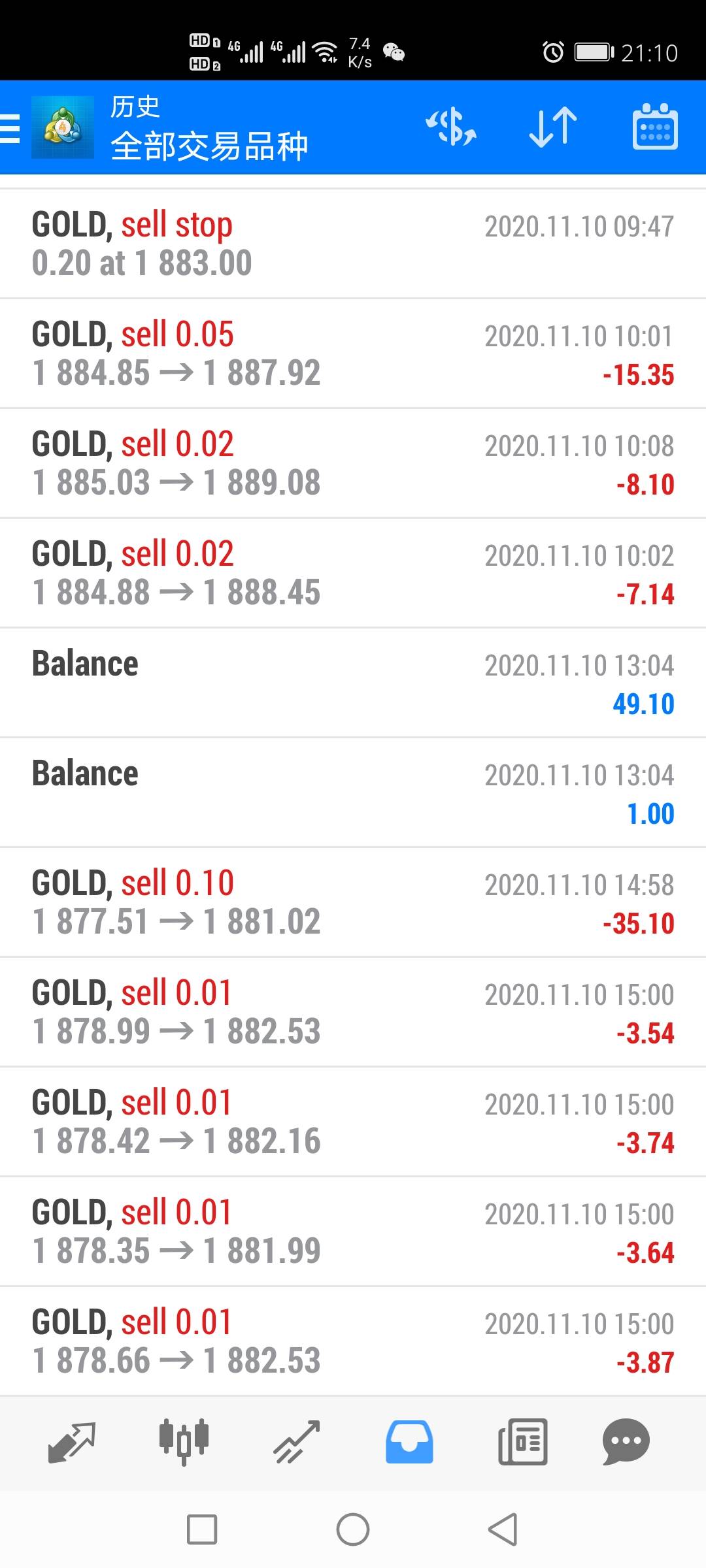Viewport: 706px width, 1568px height.
Task: Open the calendar date range picker
Action: coord(655,127)
